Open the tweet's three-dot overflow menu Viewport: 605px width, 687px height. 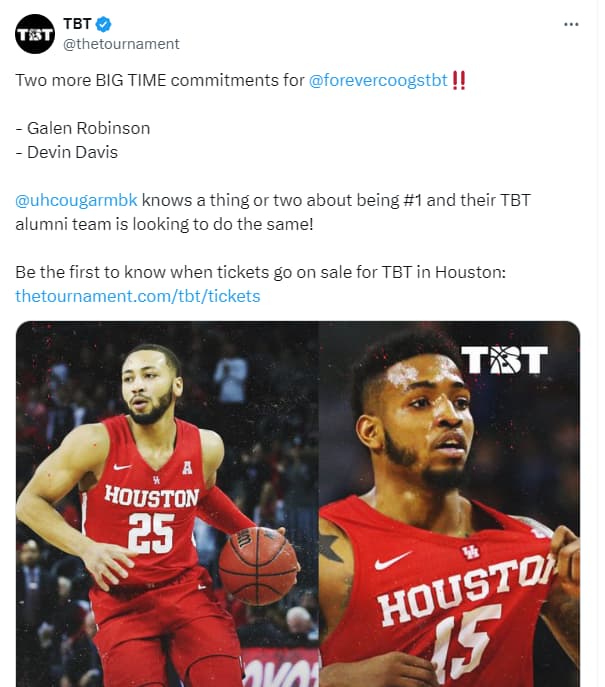click(571, 25)
